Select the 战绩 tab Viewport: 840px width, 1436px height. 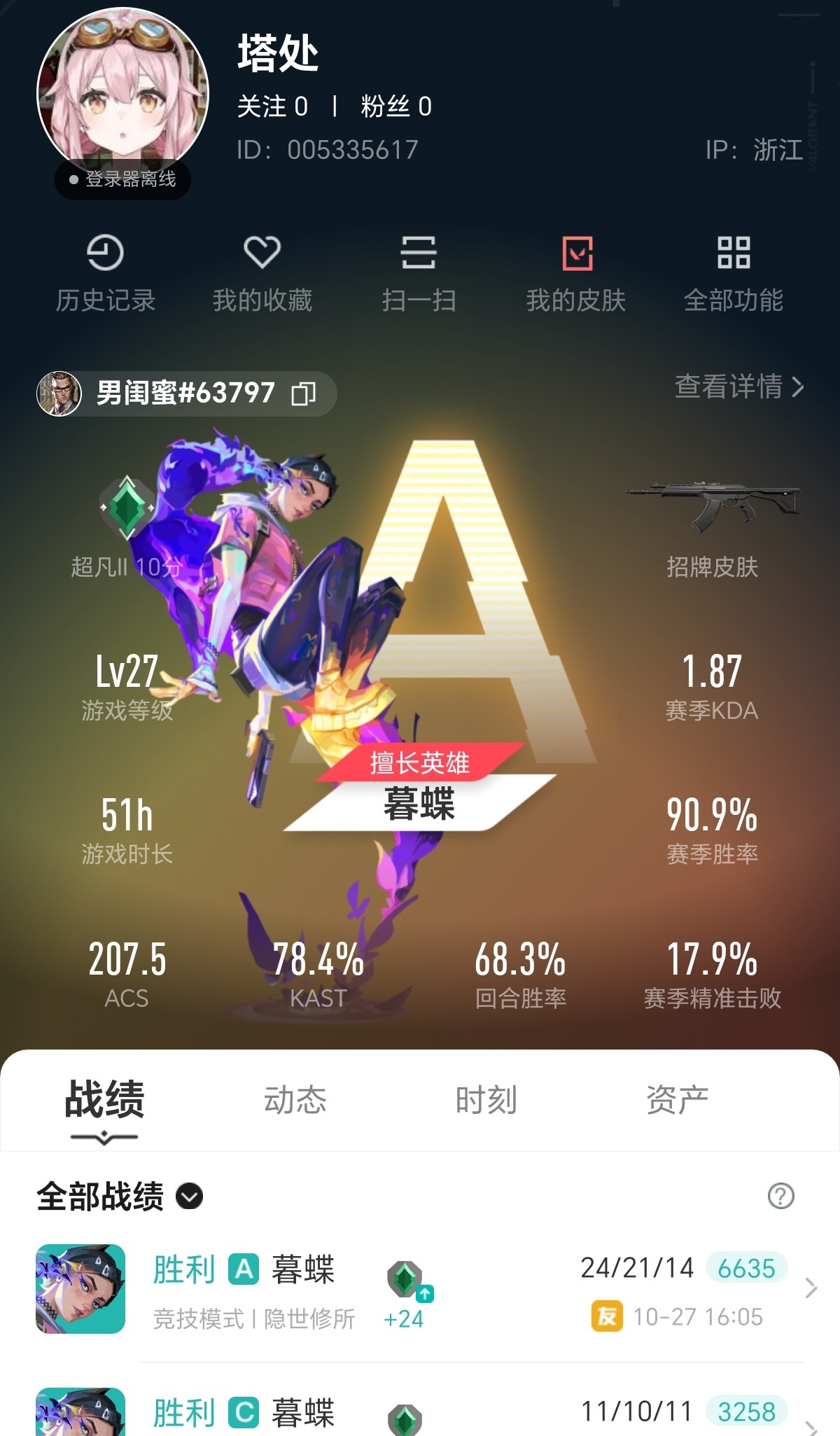pos(104,1100)
